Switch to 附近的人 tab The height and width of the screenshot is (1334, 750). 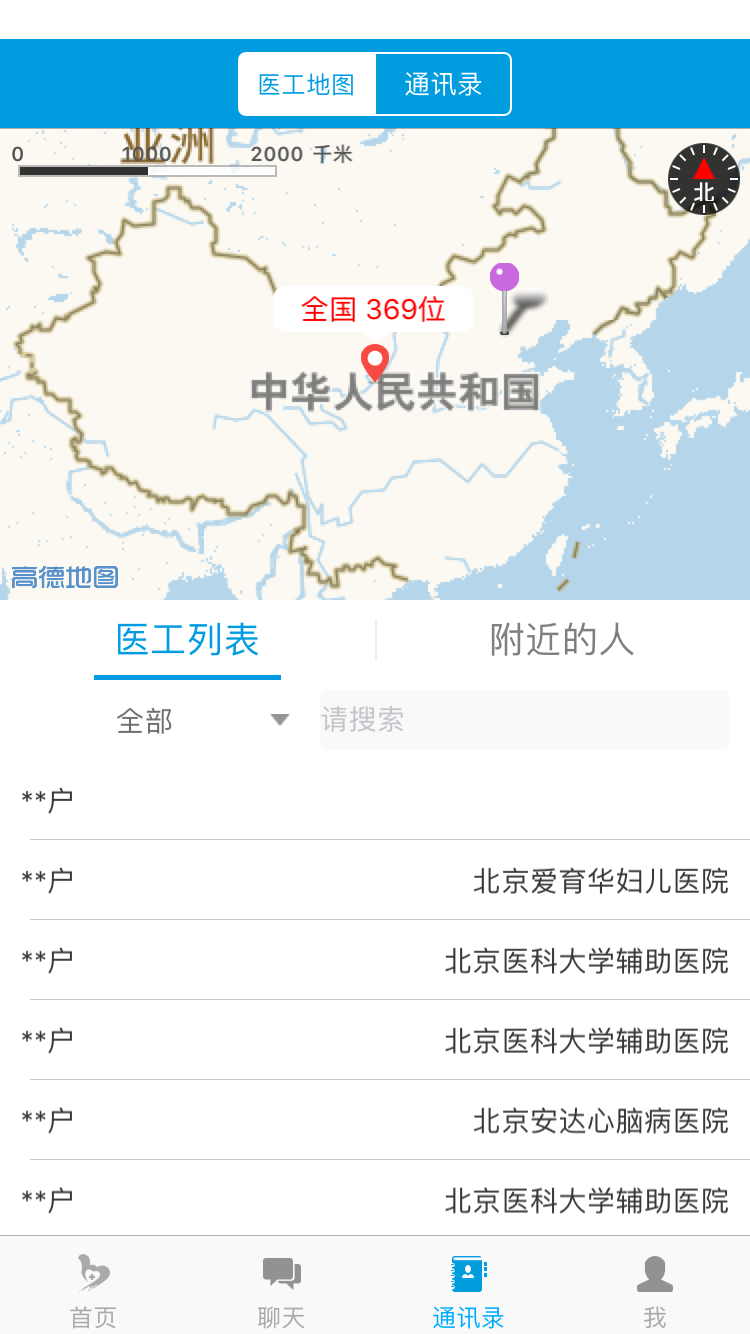click(x=562, y=640)
